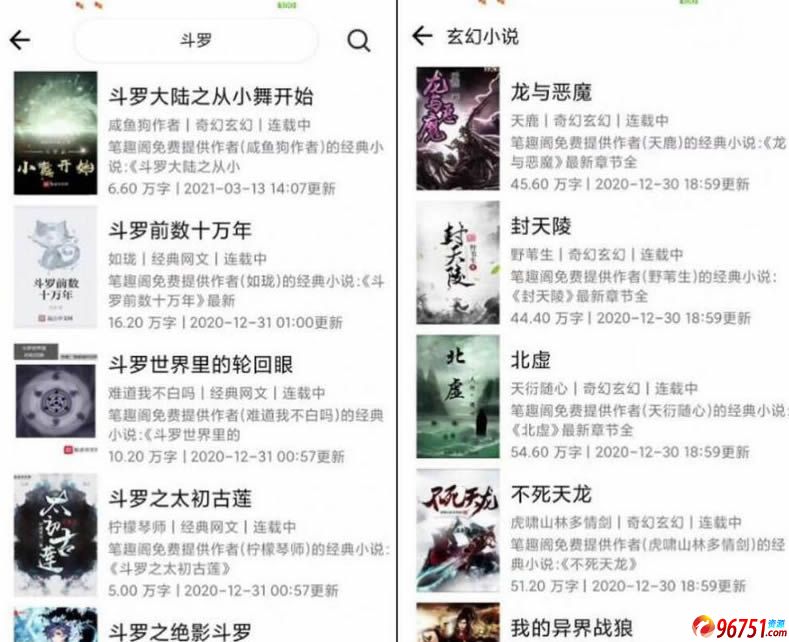Open the novel 龙与恶魔
Screen dimensions: 789x642
click(551, 92)
